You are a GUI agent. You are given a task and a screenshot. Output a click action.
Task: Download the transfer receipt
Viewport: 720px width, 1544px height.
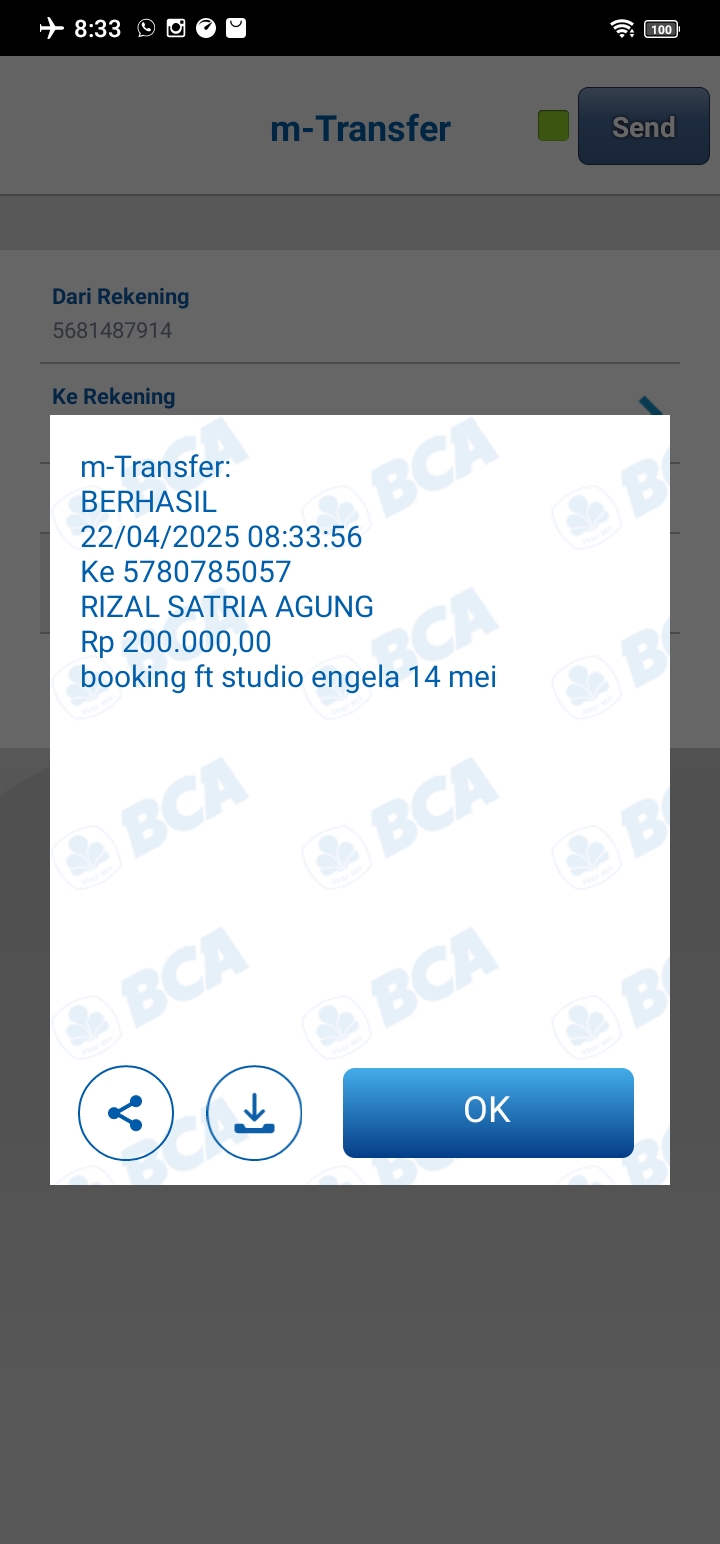(x=254, y=1113)
